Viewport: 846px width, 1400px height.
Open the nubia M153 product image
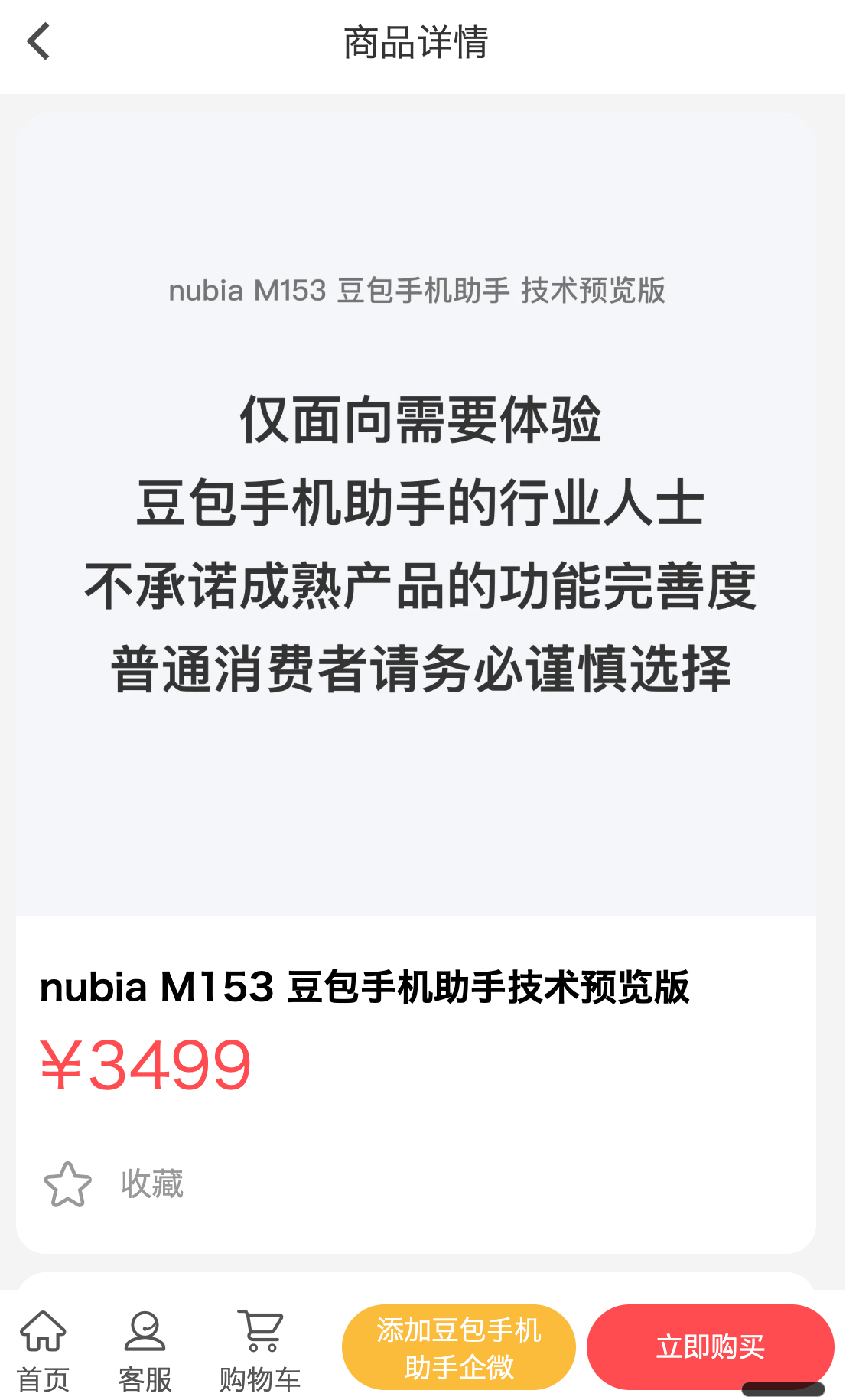coord(416,514)
